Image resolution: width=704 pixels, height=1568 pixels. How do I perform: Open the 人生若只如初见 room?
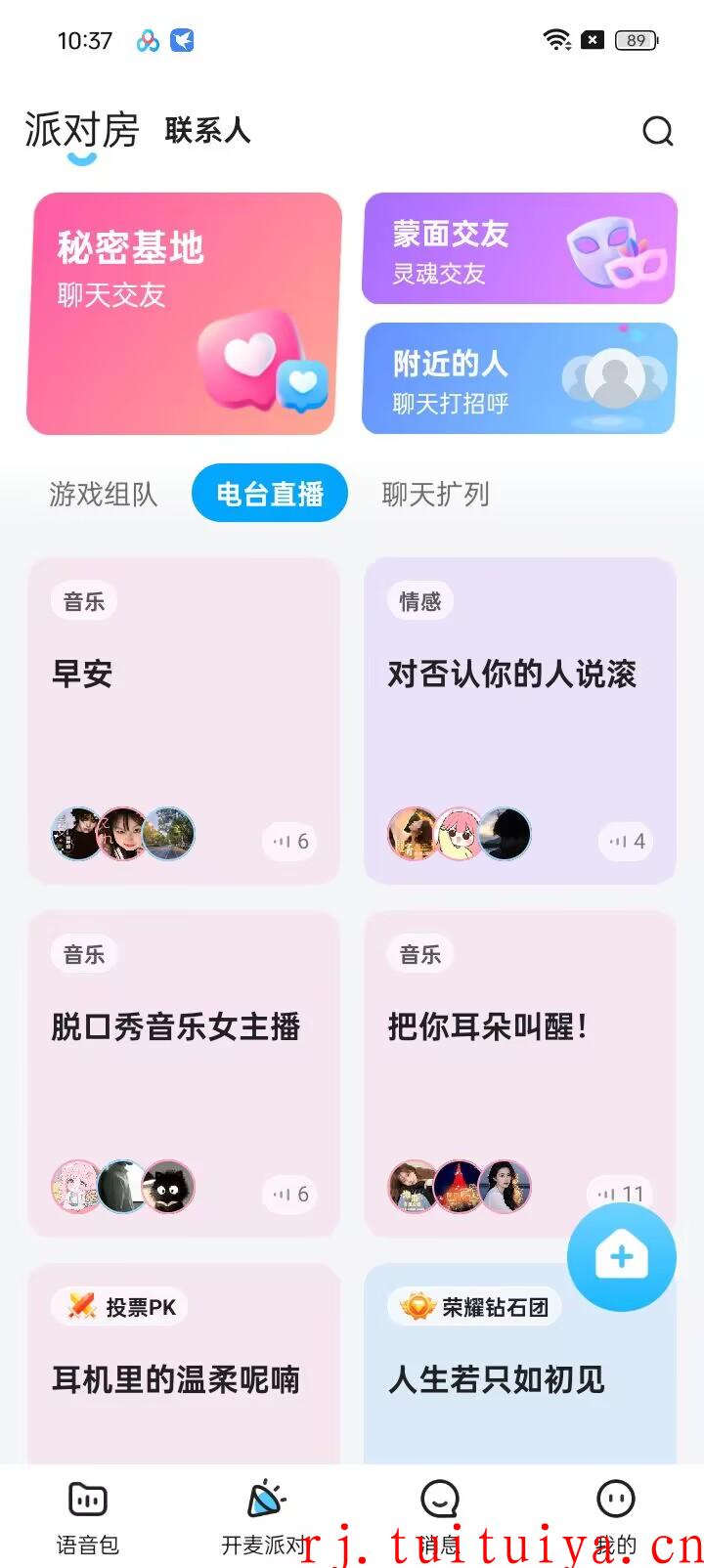point(520,1364)
